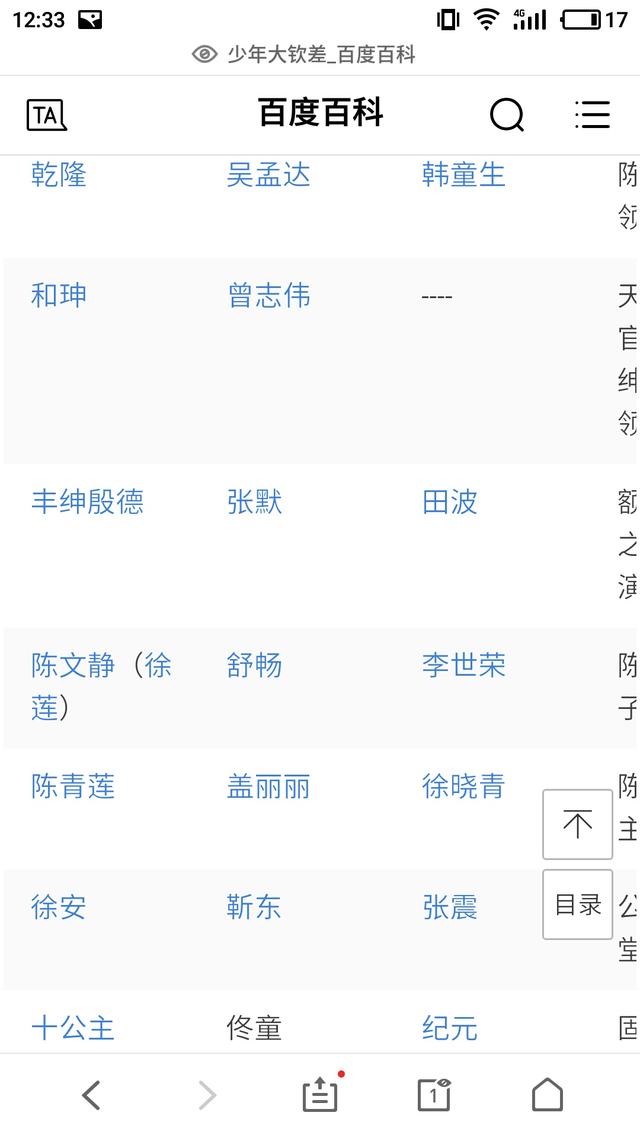Open the browser tabs switcher
This screenshot has width=640, height=1138.
tap(433, 1096)
